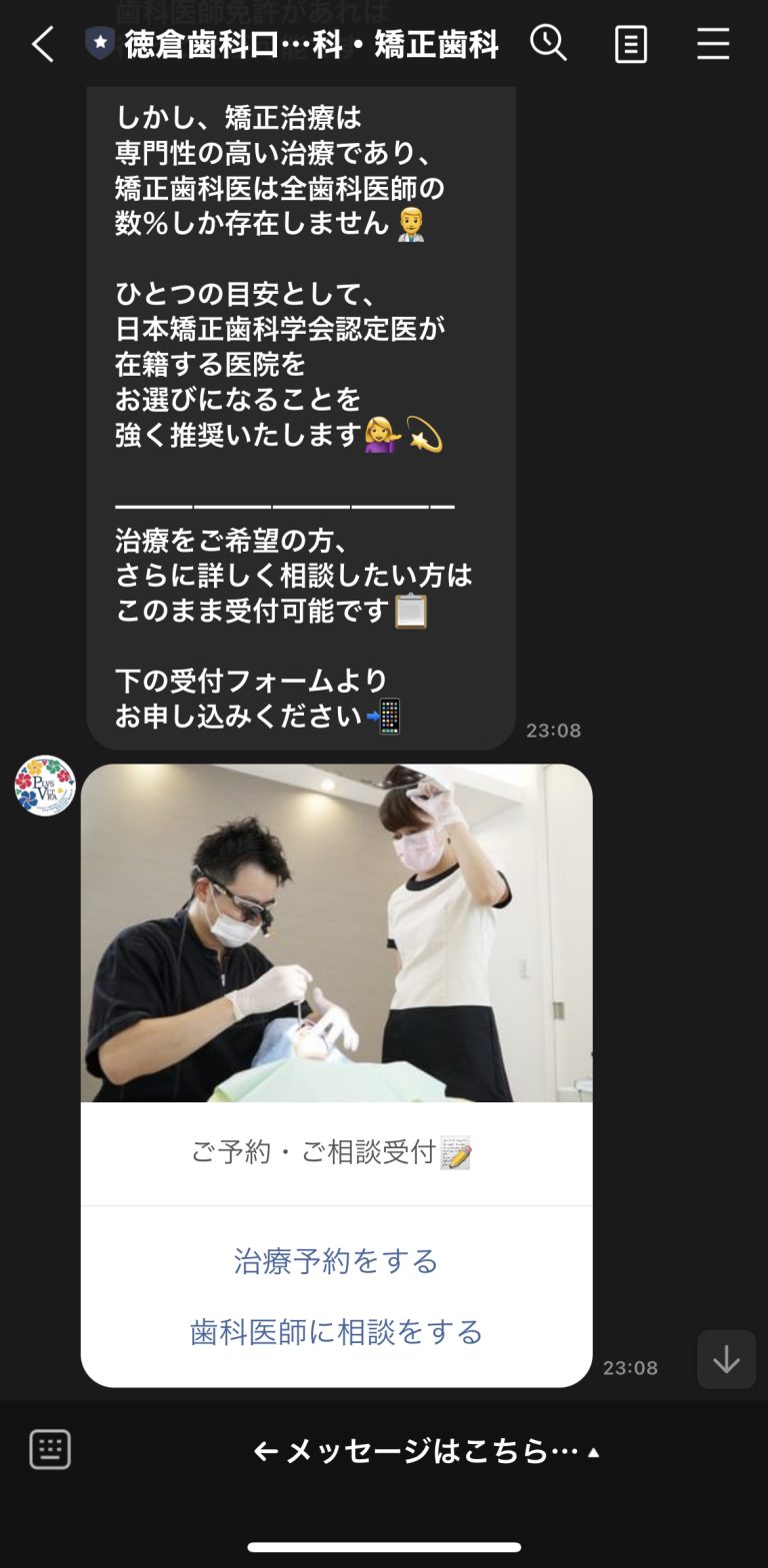The image size is (768, 1568).
Task: Switch to keyboard input icon
Action: pyautogui.click(x=50, y=1449)
